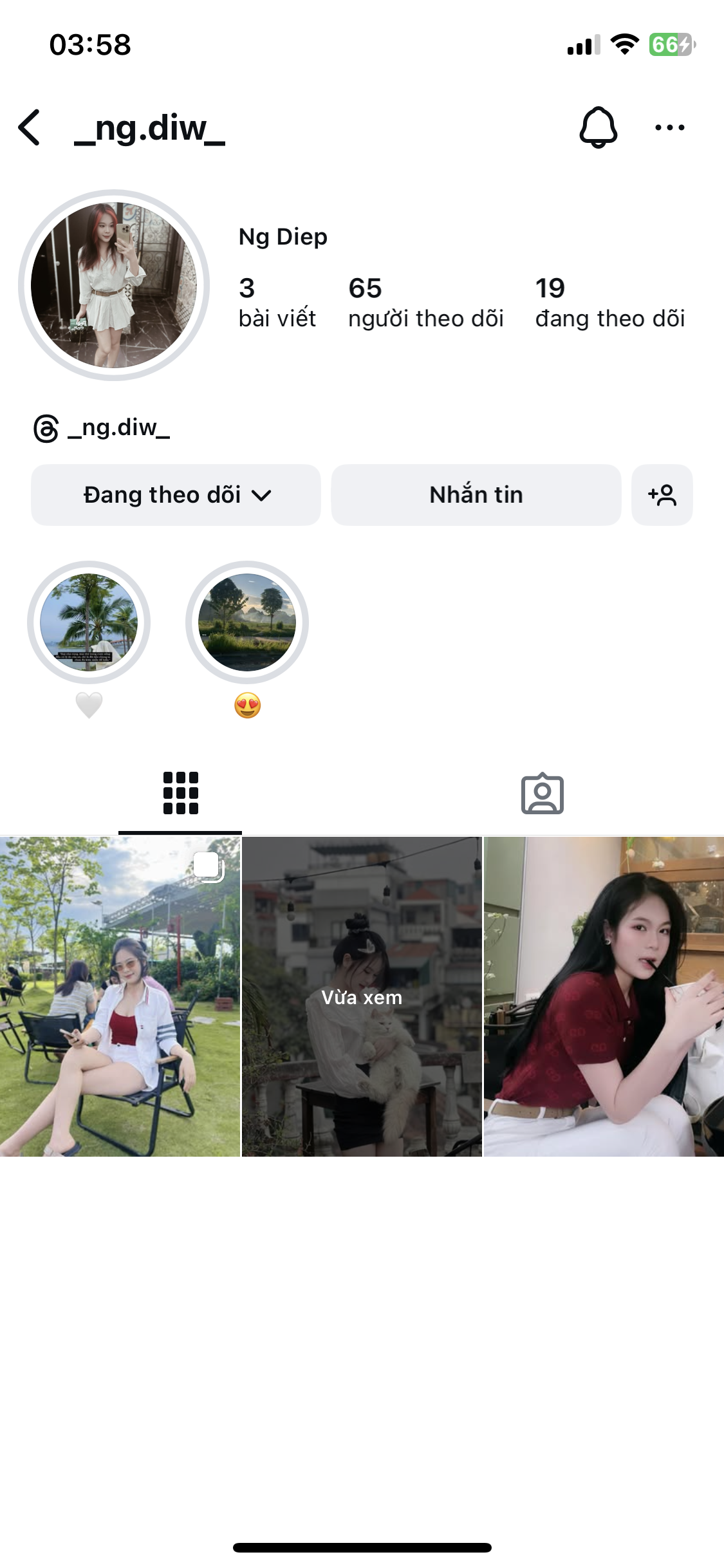Open the post marked Vừa xem
724x1568 pixels.
coord(362,996)
